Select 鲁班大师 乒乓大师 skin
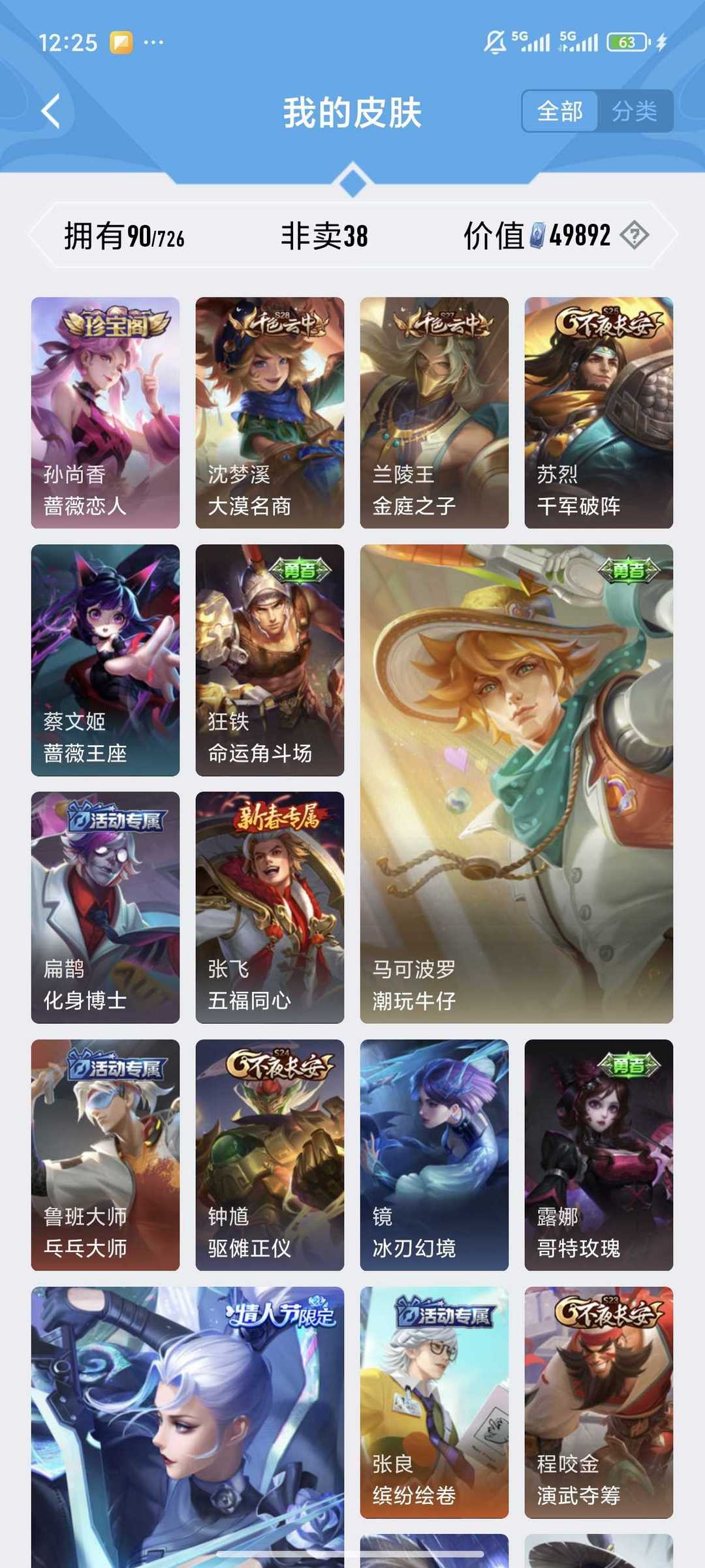Screen dimensions: 705x1568 pyautogui.click(x=105, y=1154)
